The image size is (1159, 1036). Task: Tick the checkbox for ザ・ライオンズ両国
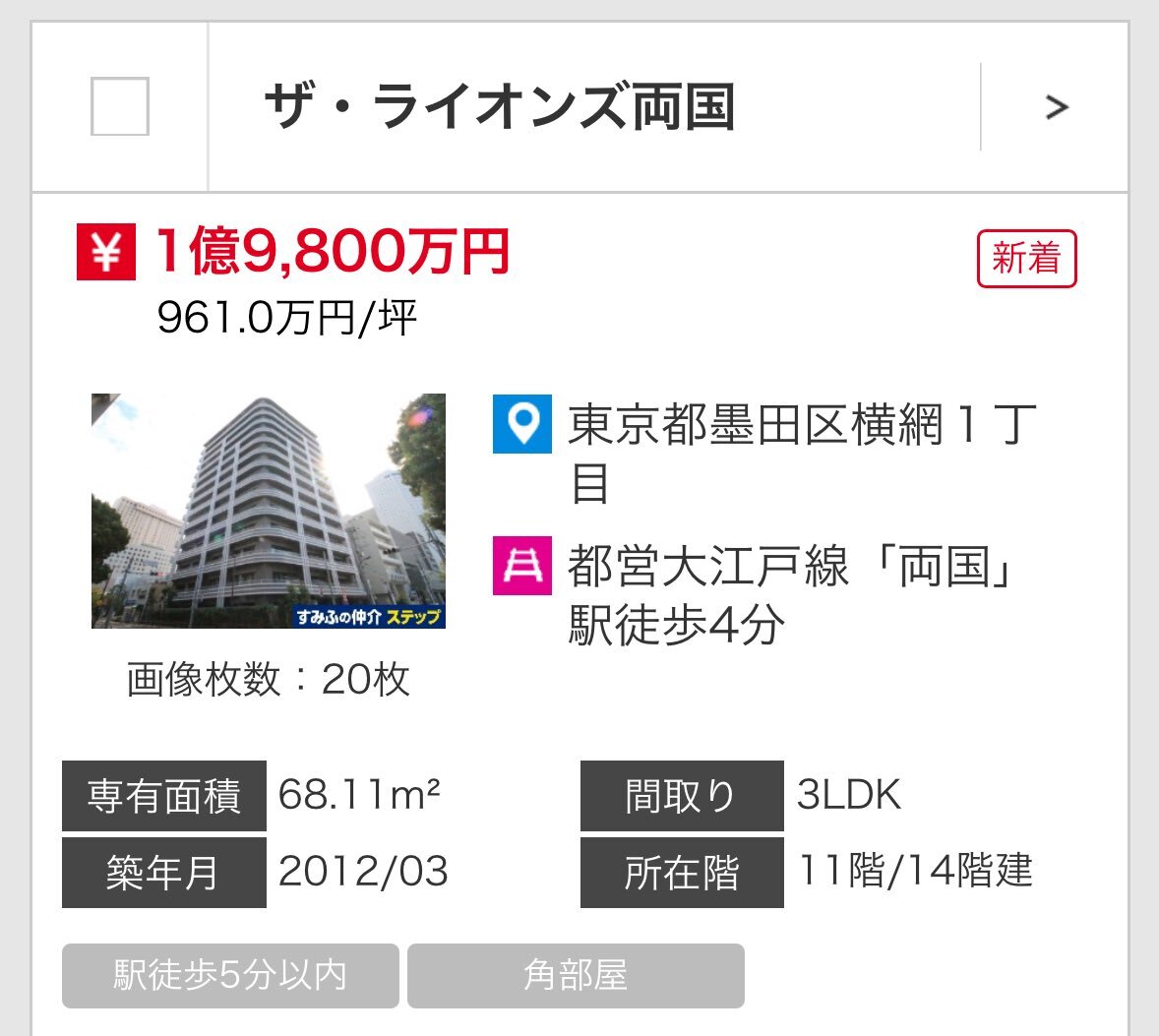click(119, 106)
